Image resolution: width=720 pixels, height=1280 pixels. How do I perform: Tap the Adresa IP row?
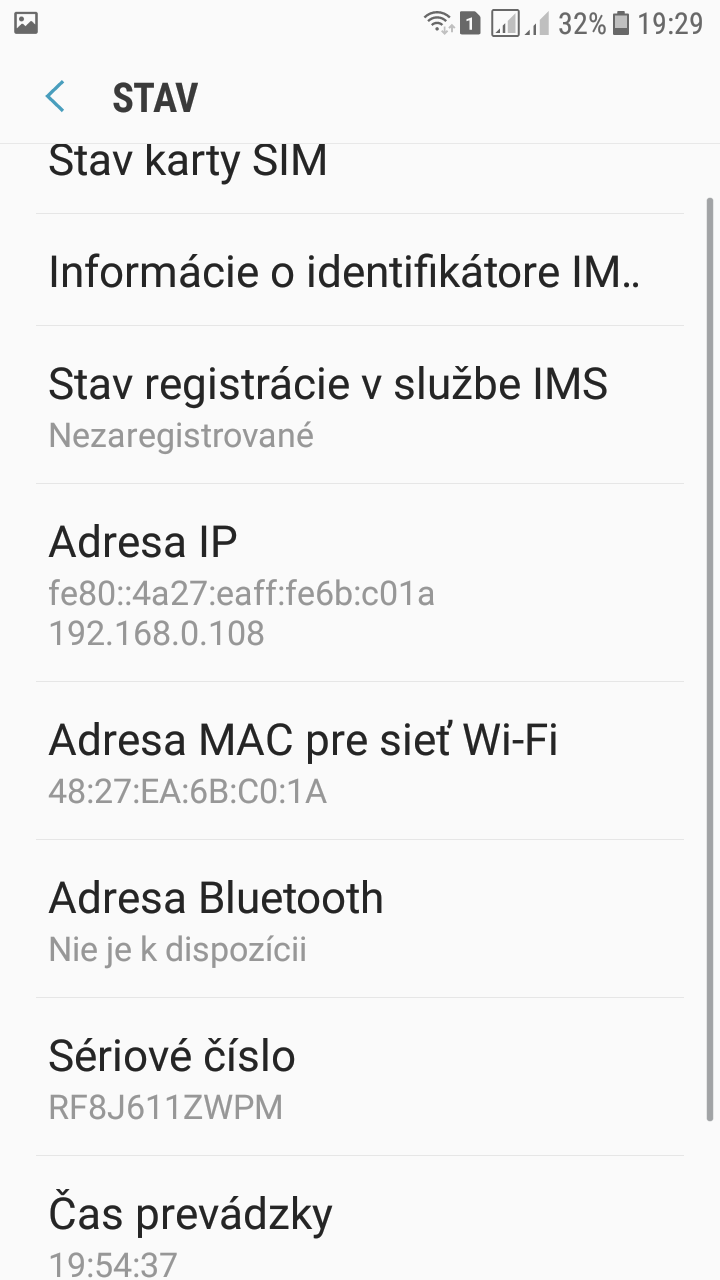(360, 583)
